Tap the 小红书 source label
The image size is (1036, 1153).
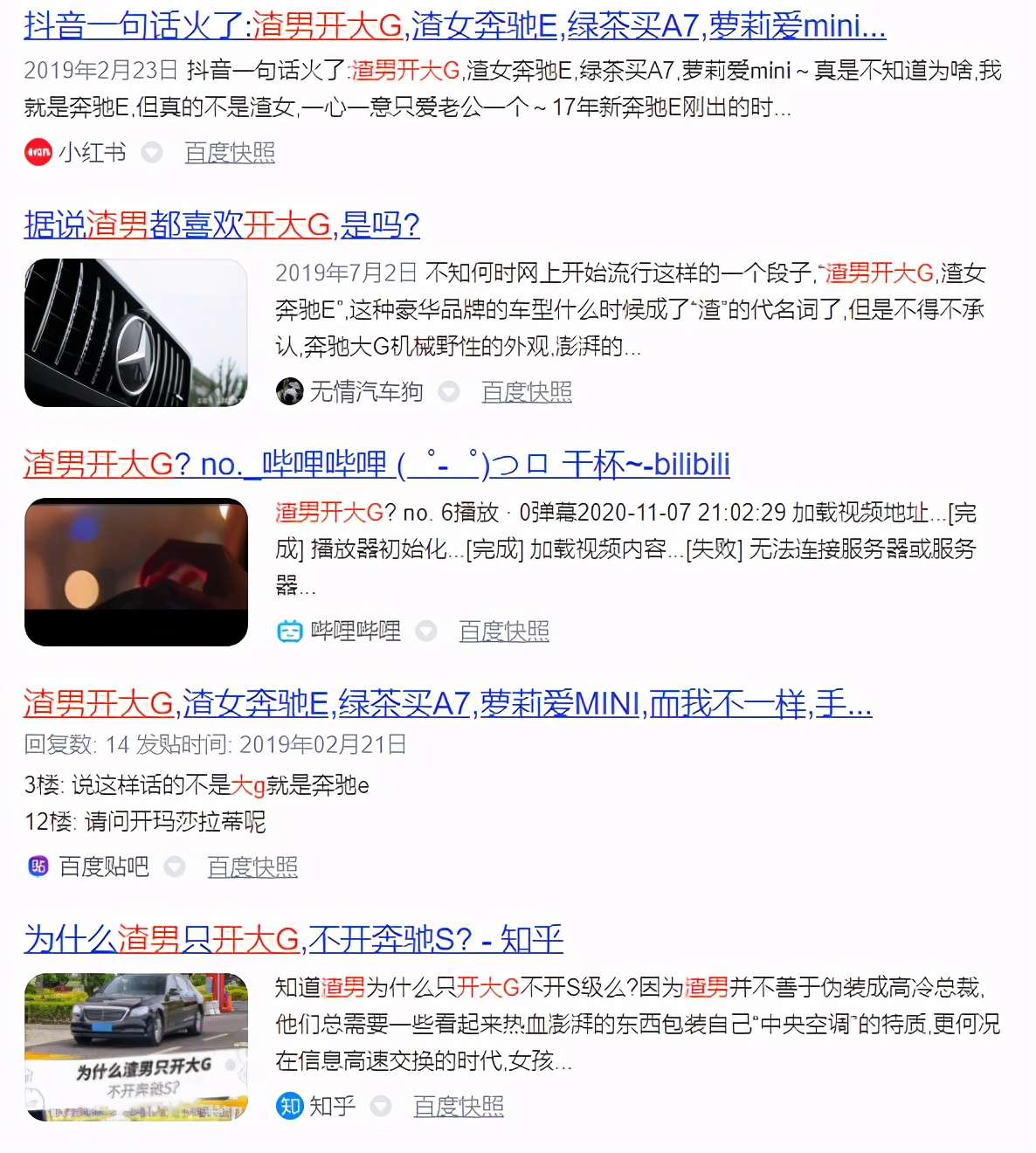92,153
